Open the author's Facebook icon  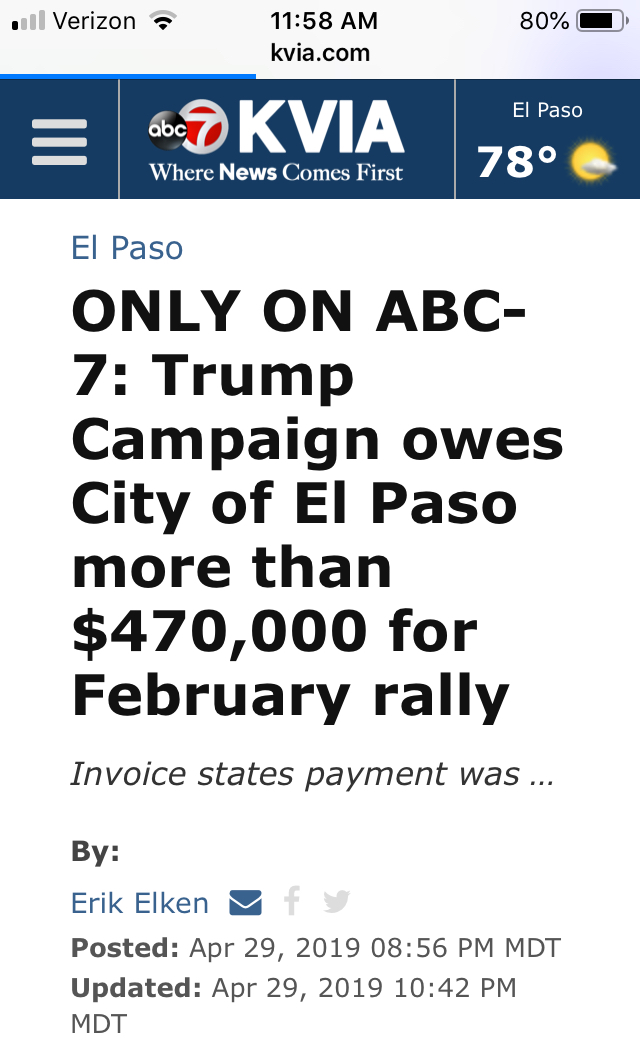(x=292, y=902)
